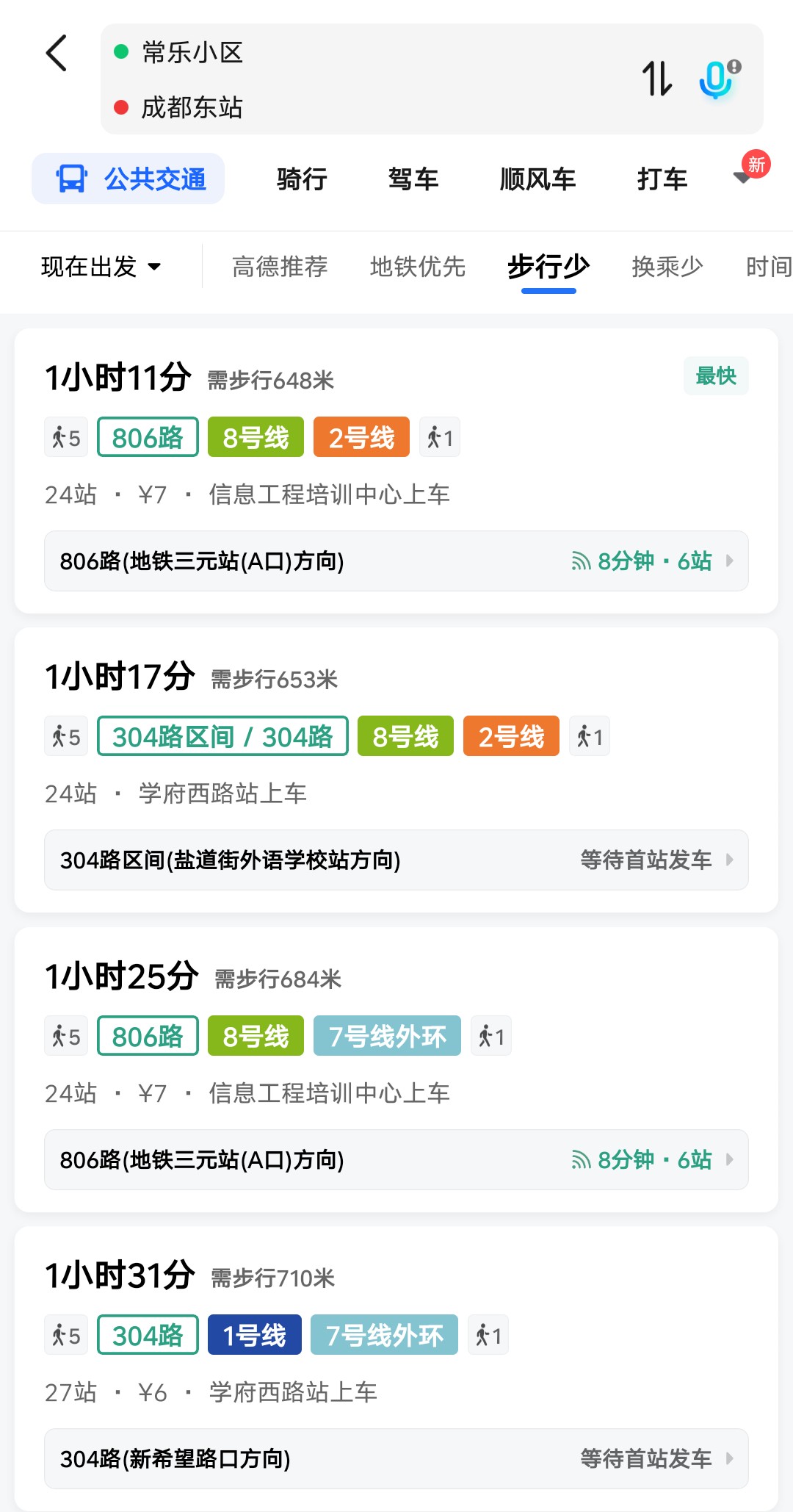This screenshot has height=1512, width=793.
Task: Open the 1小时25分 route with 7号线外环
Action: [396, 1014]
